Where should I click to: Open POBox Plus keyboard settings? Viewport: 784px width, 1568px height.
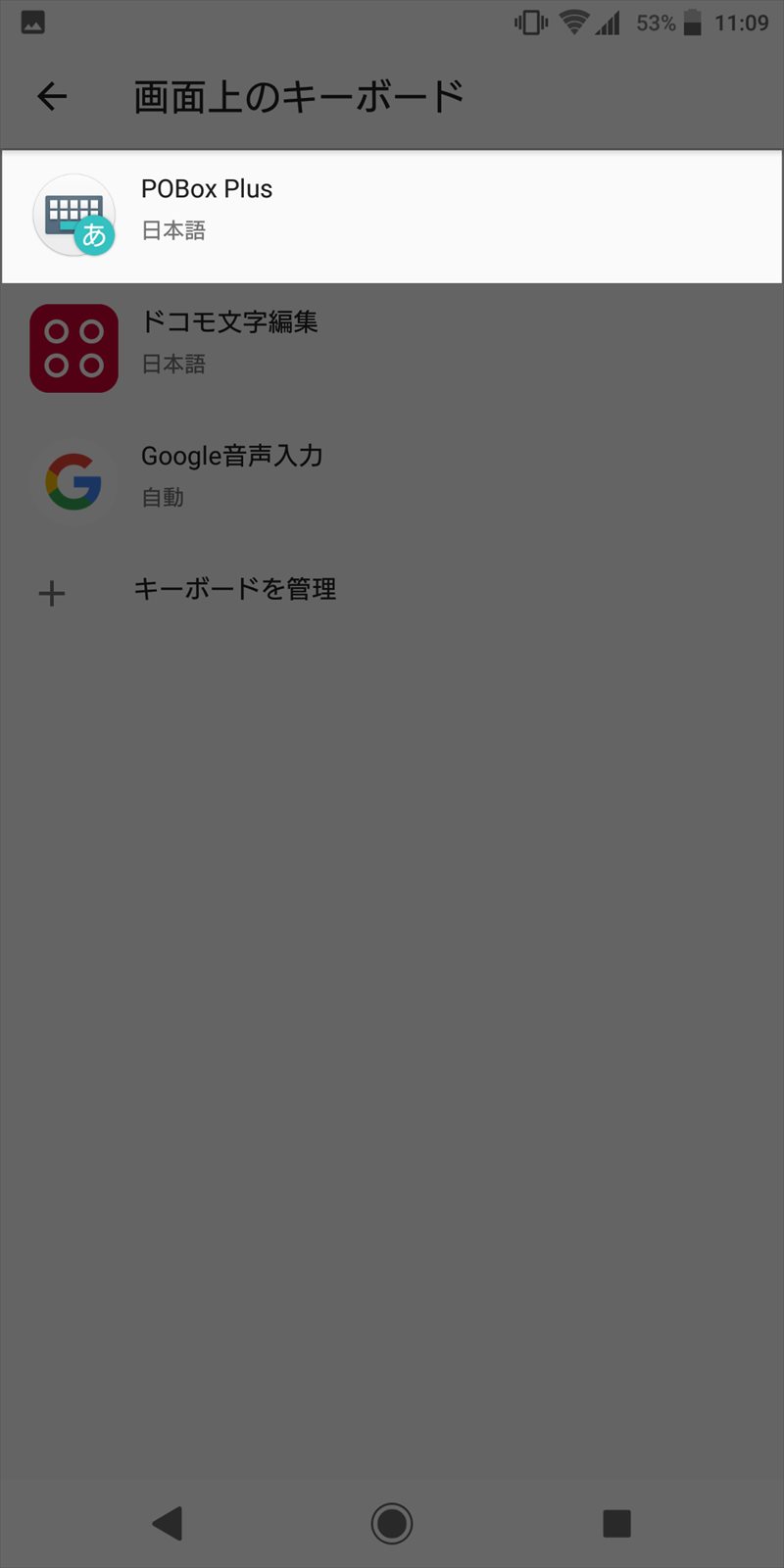coord(392,216)
